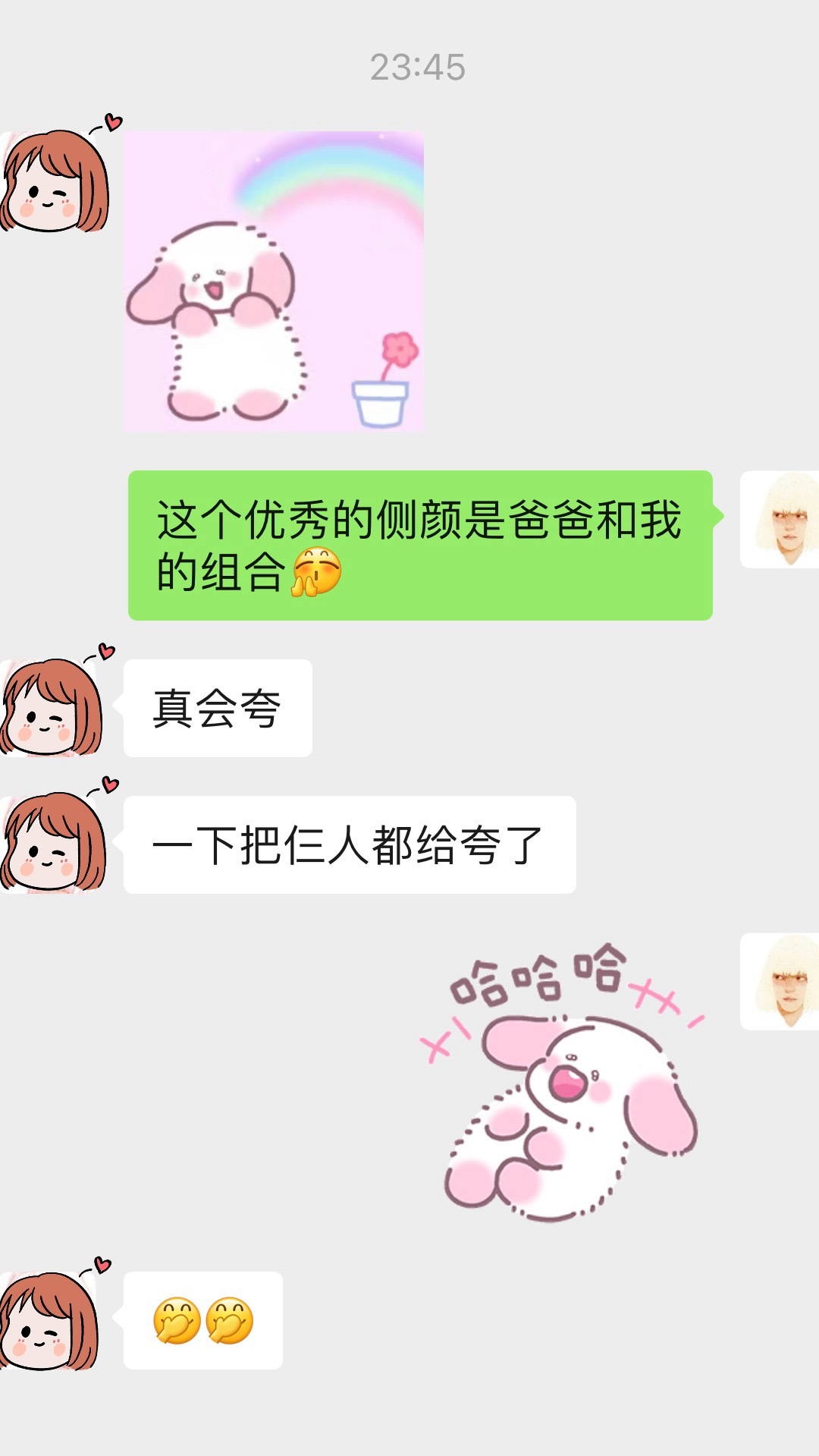Open the blonde avatar beside the 哈哈哈 sticker
The width and height of the screenshot is (819, 1456).
(x=780, y=981)
